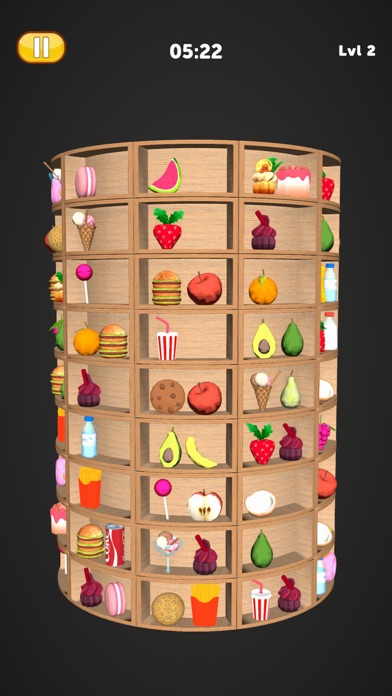Tap the lollipop beside the halved apple

(163, 498)
